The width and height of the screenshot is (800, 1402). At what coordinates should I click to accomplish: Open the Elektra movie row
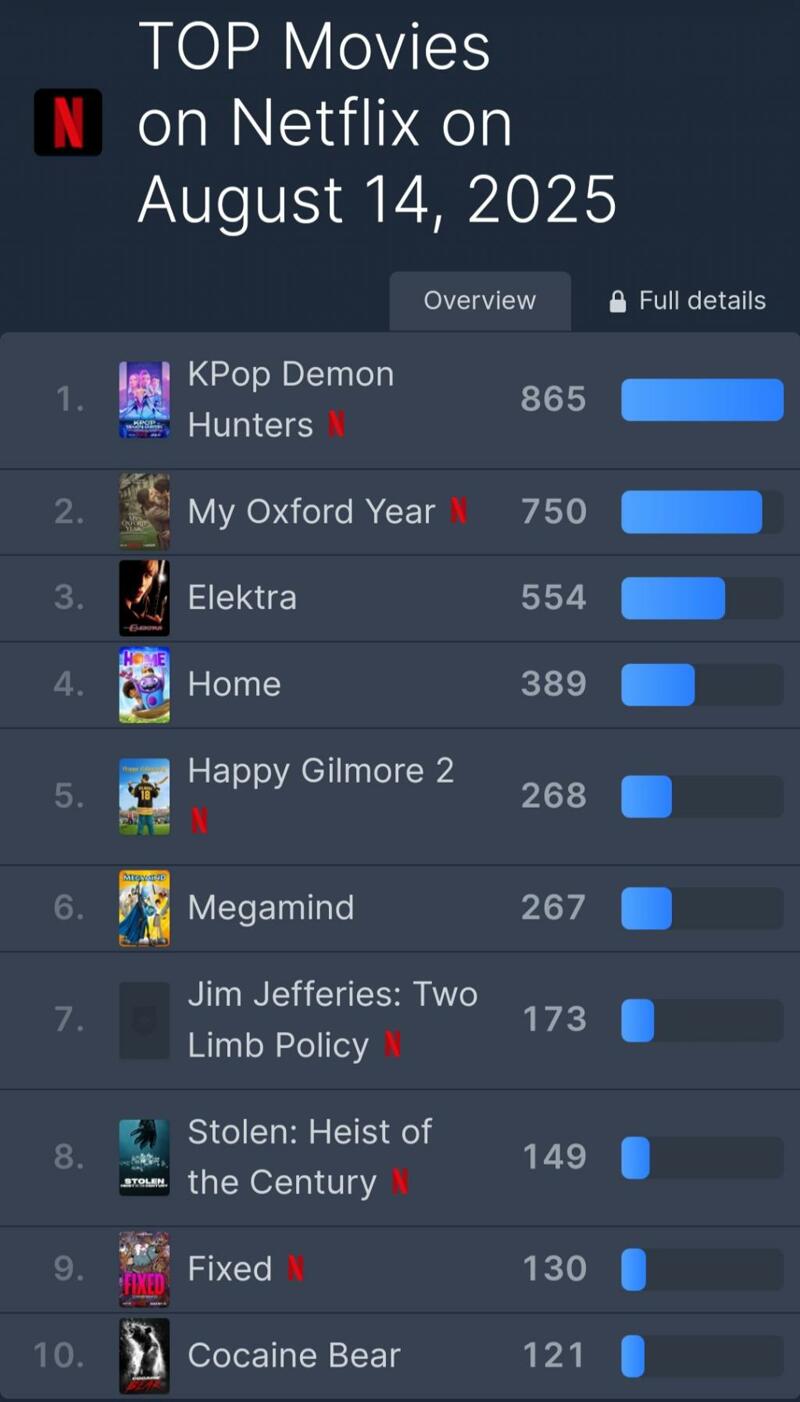[x=243, y=598]
